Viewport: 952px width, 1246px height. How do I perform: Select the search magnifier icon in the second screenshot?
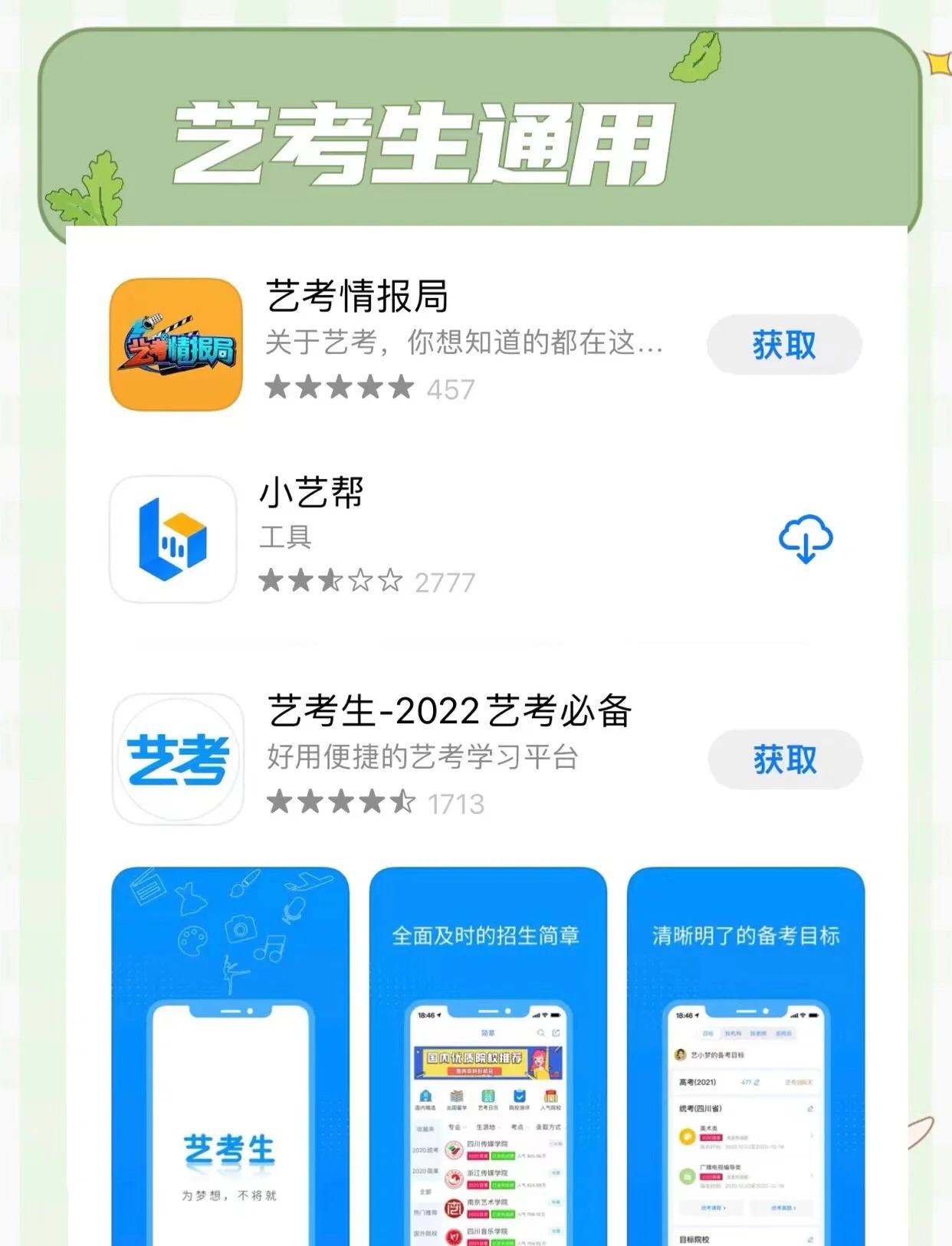(x=540, y=1032)
